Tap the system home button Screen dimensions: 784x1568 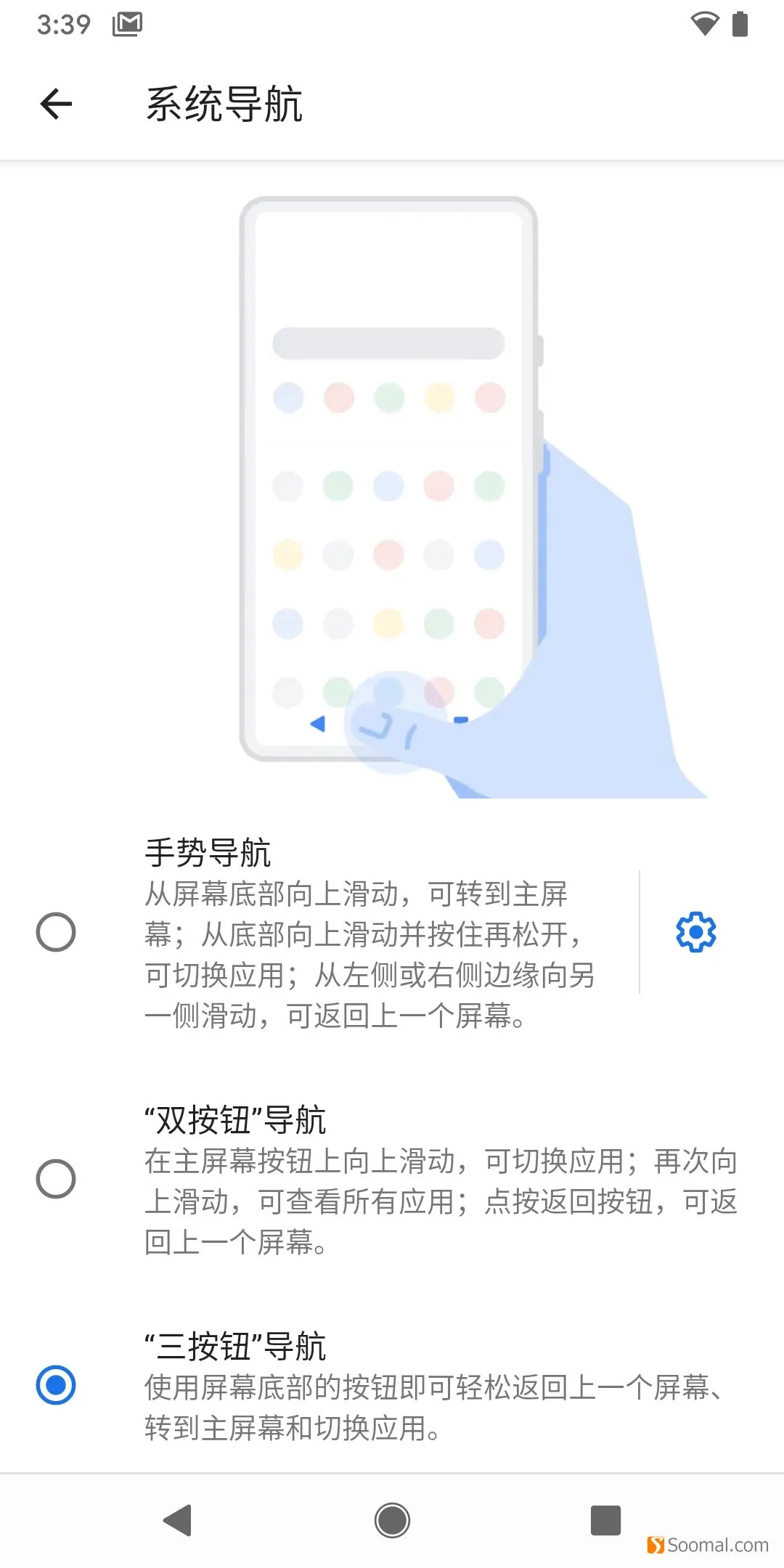[x=392, y=1520]
